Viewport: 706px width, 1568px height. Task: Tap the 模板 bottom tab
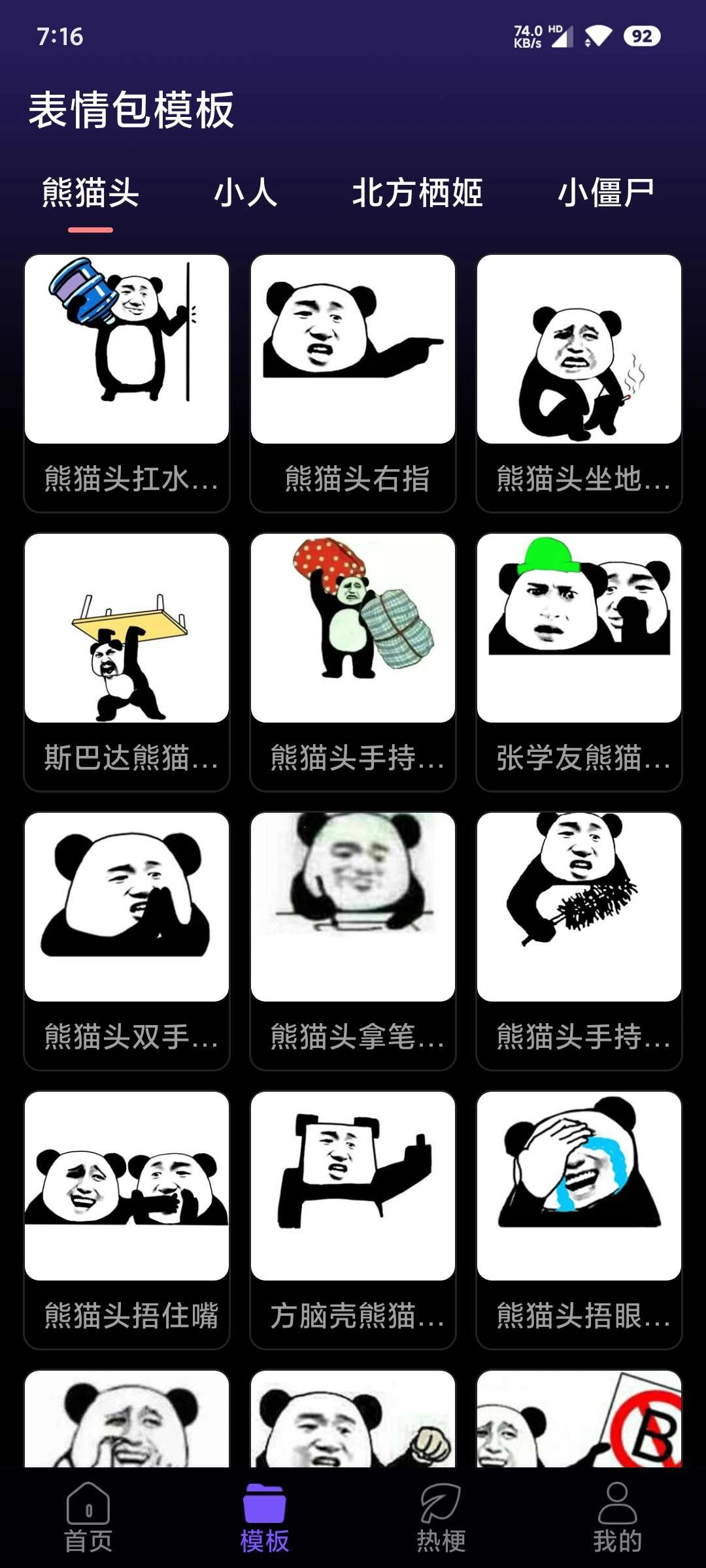tap(265, 1517)
